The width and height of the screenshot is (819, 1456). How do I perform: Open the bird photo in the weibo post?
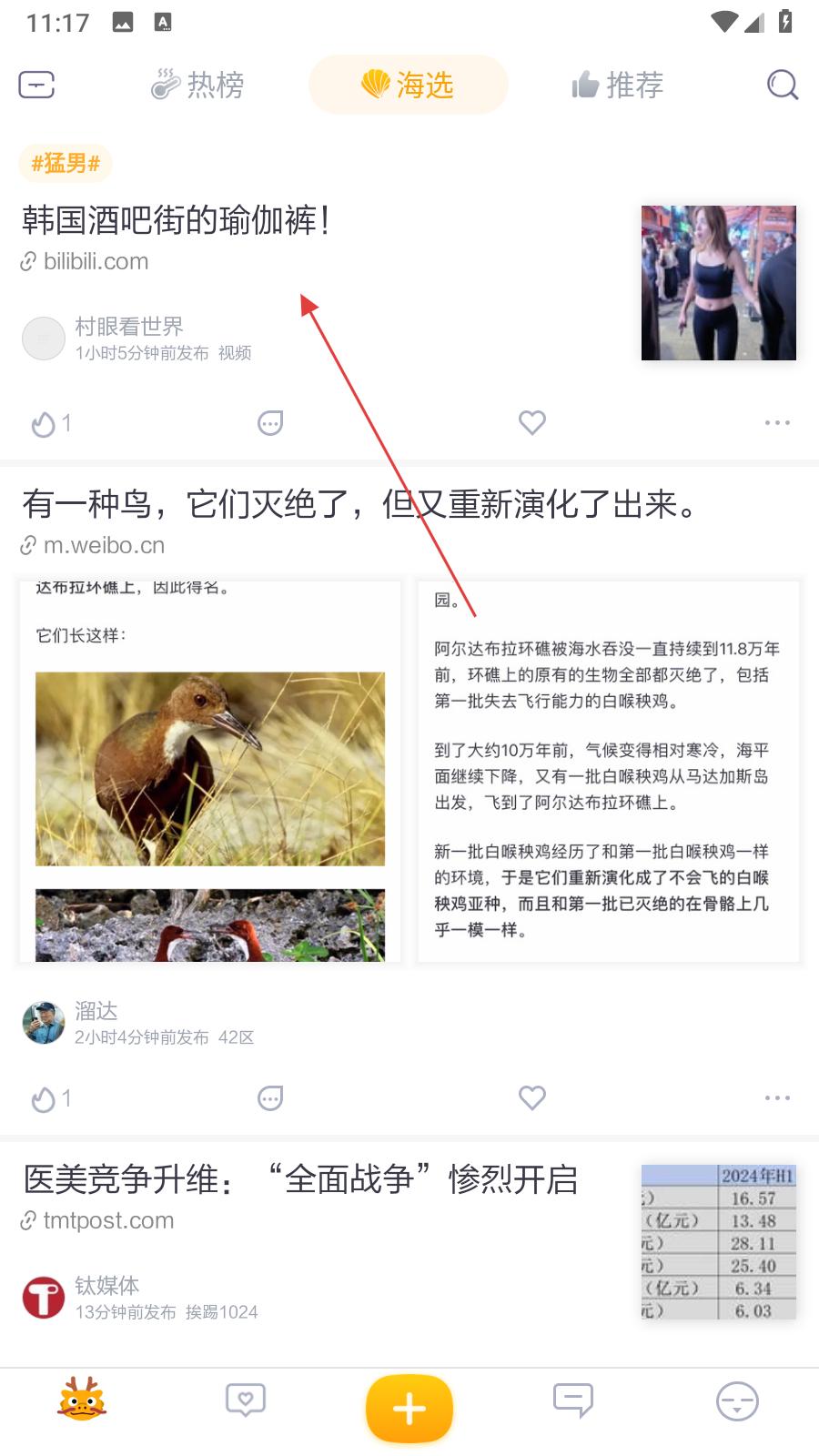tap(210, 769)
